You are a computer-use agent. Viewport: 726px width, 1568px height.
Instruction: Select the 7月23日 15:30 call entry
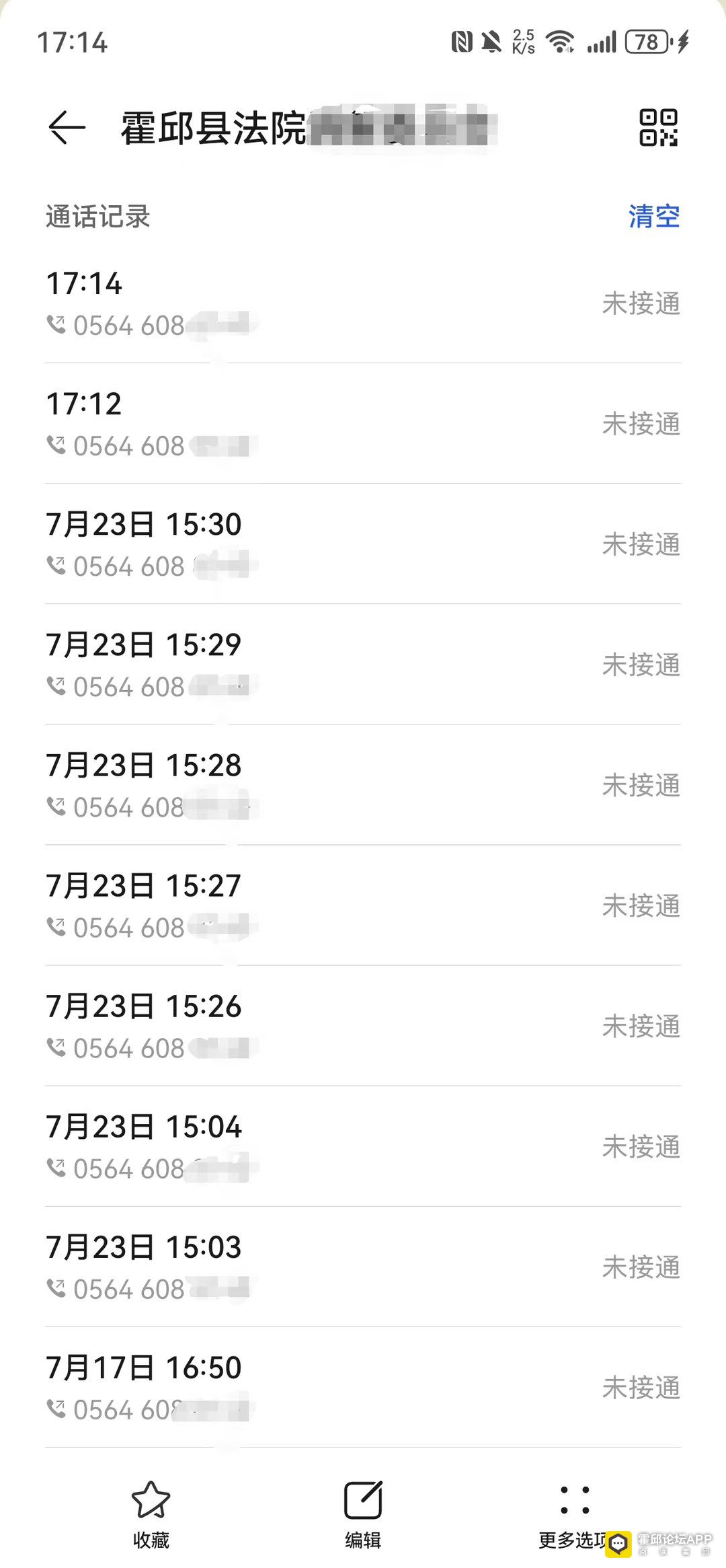tap(363, 544)
